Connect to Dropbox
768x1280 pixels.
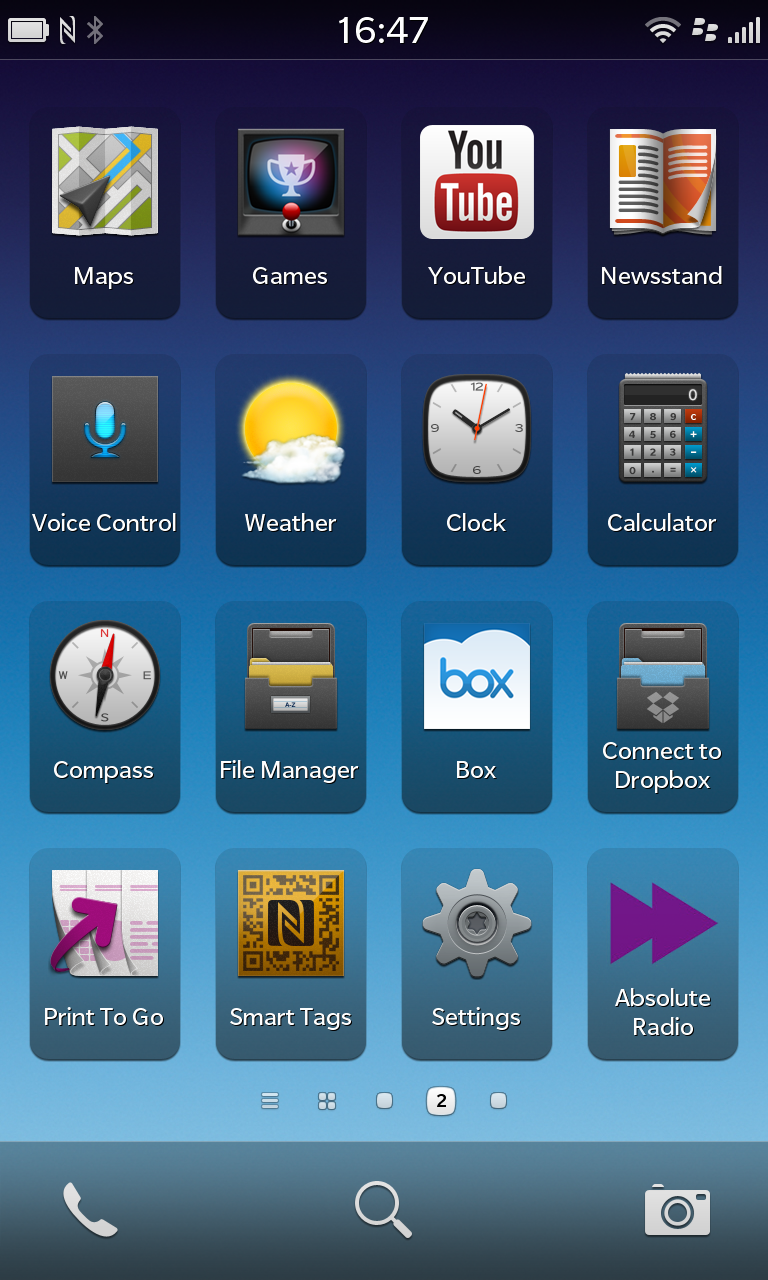point(662,676)
